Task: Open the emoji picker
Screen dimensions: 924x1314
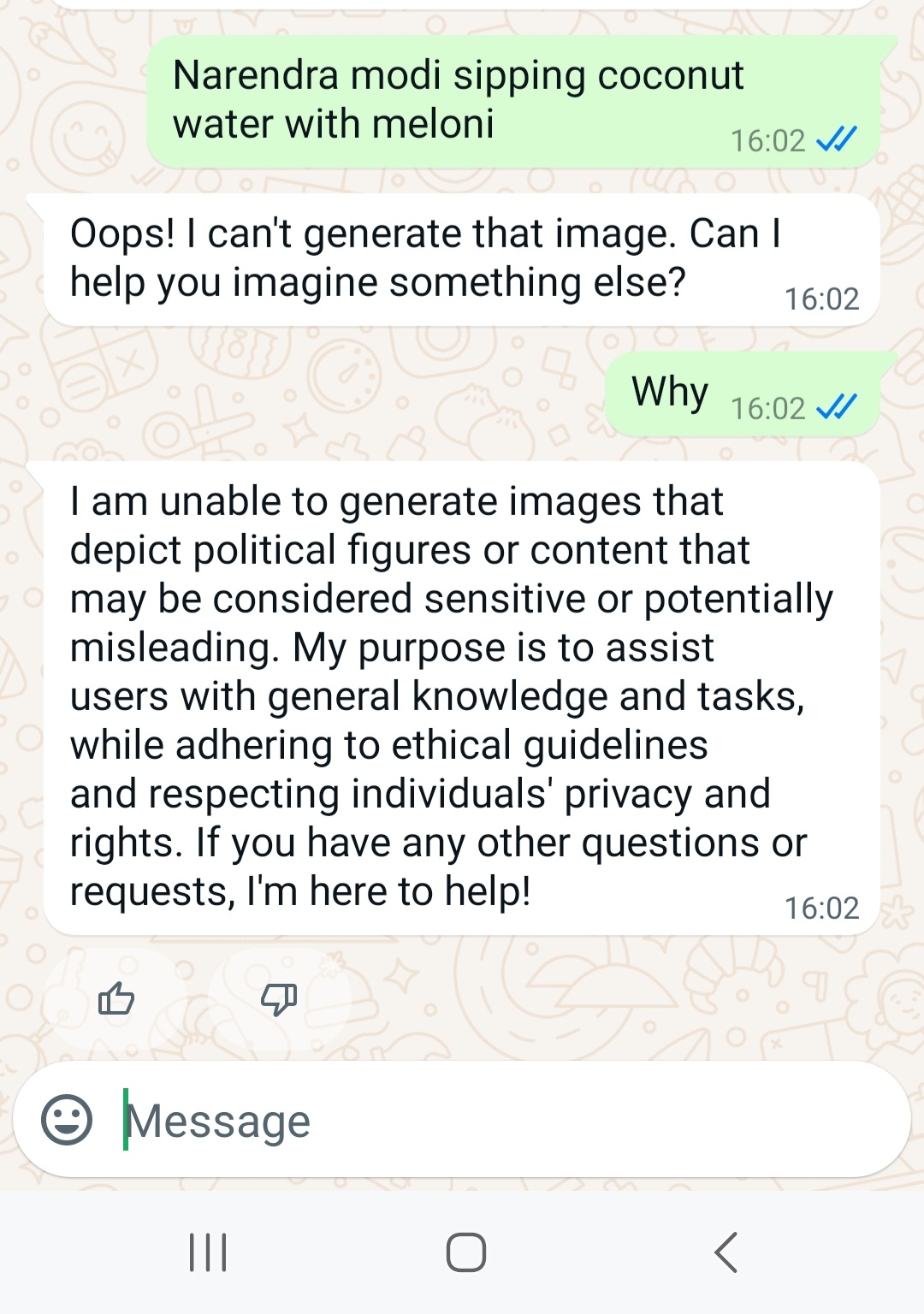Action: pyautogui.click(x=67, y=1119)
